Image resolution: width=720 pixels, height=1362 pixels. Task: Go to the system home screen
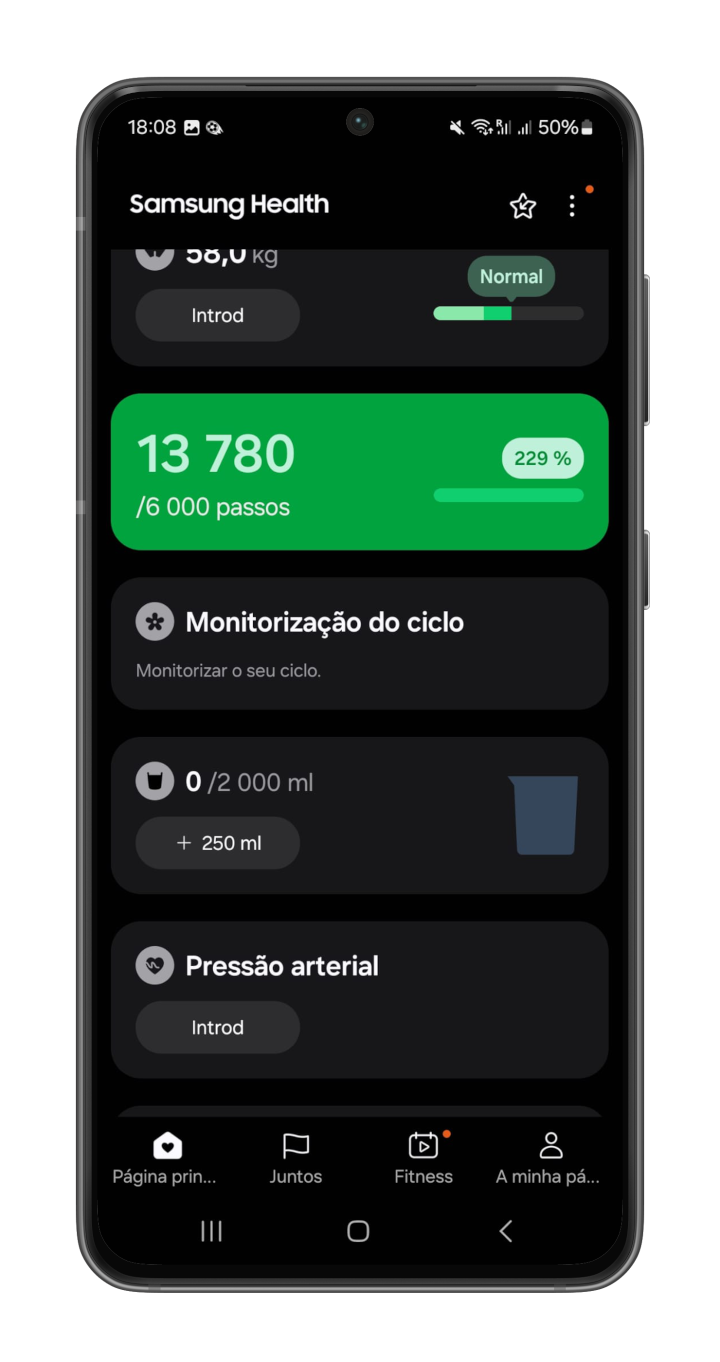coord(358,1231)
